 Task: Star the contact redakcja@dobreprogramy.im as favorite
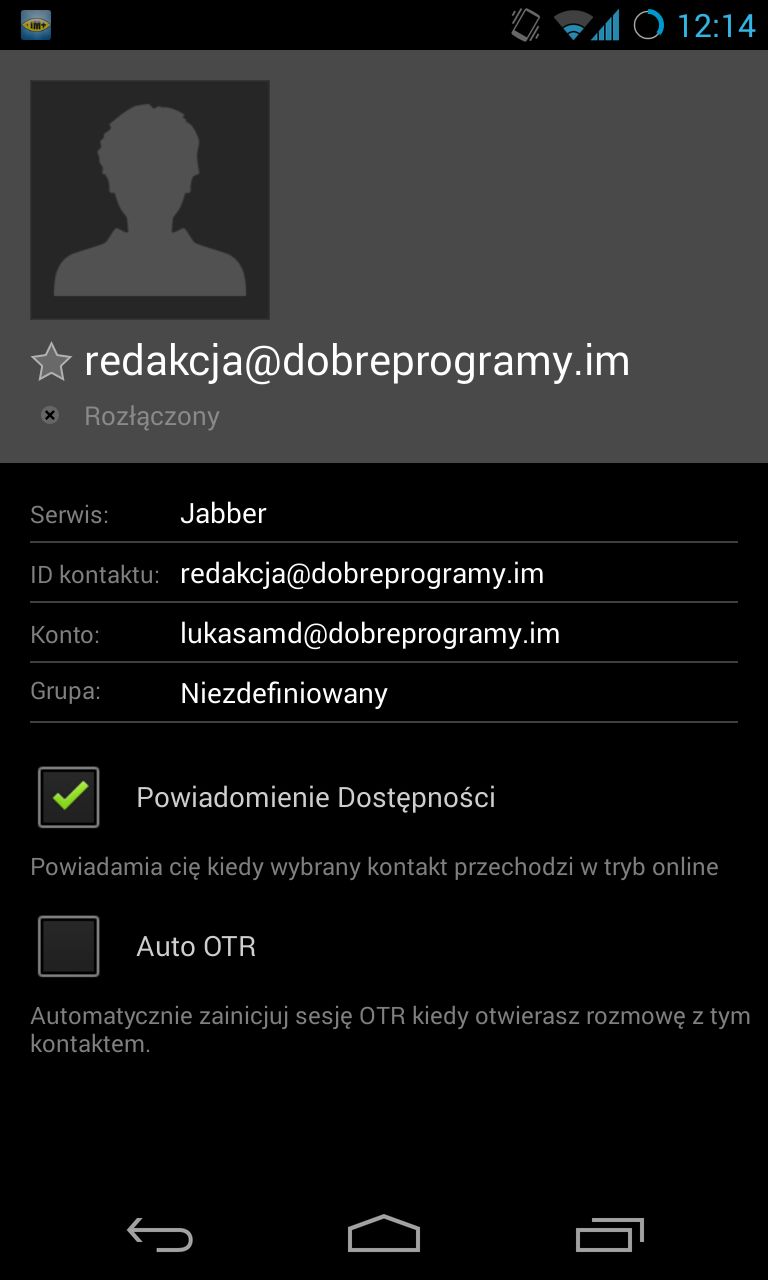click(x=51, y=362)
